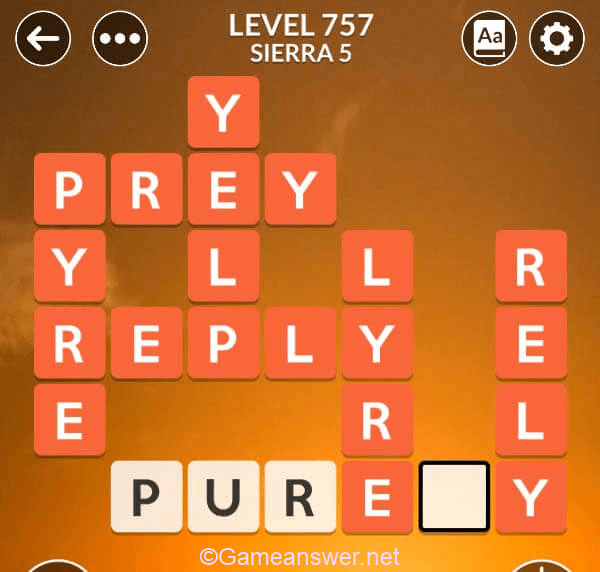Go back using the arrow button
600x572 pixels.
tap(43, 39)
